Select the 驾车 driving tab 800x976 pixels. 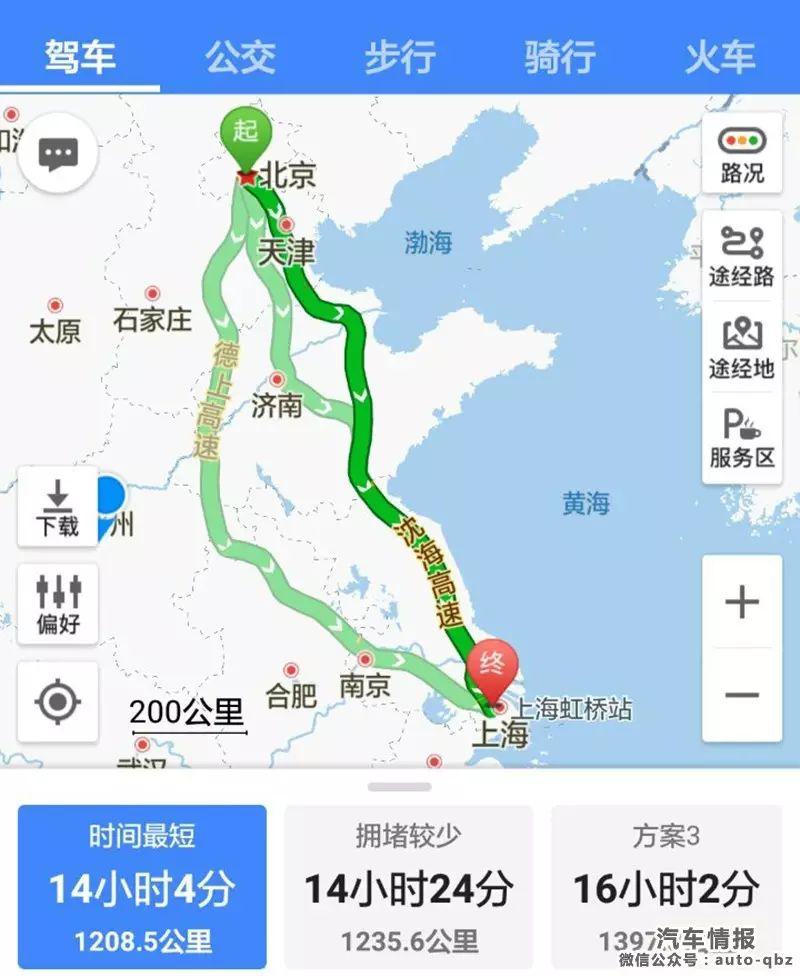click(80, 56)
